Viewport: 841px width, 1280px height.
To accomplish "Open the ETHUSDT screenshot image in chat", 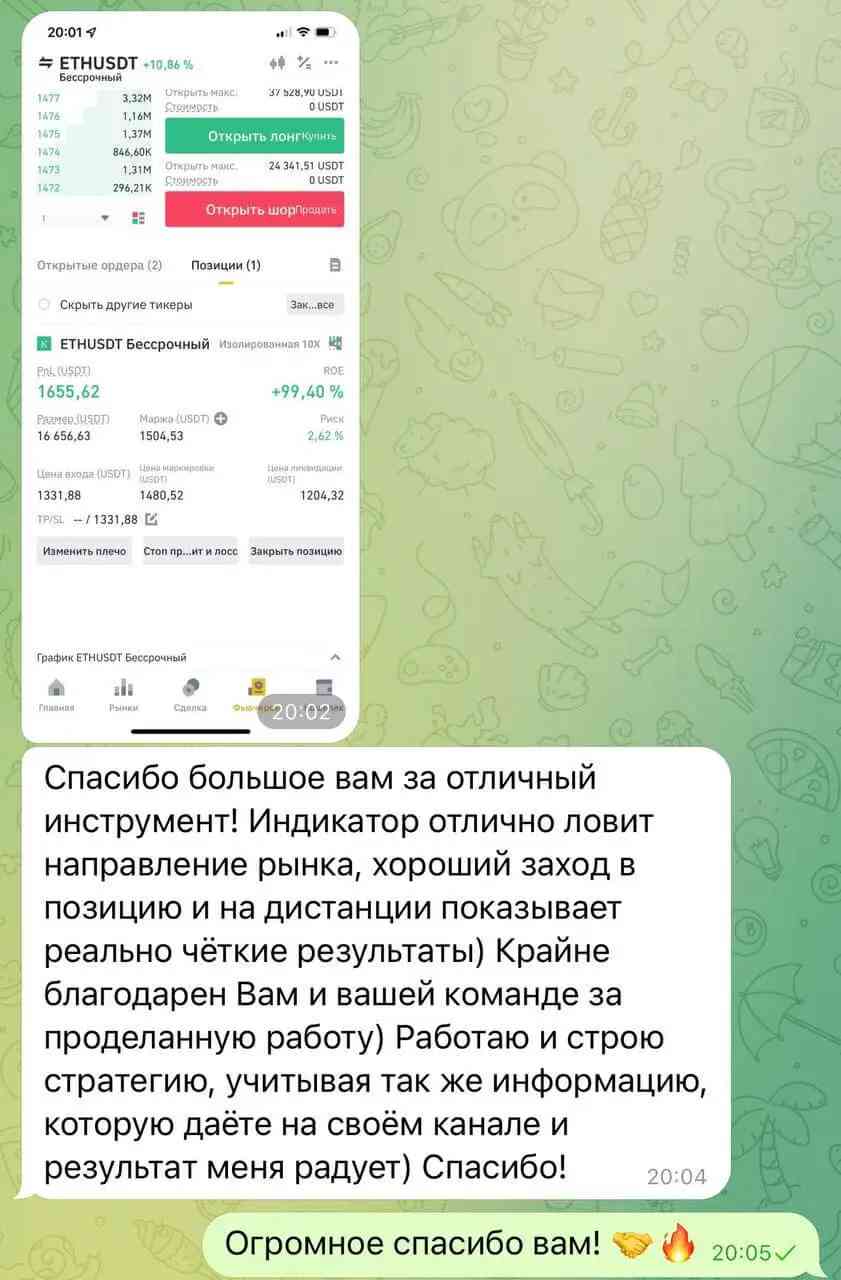I will point(190,375).
